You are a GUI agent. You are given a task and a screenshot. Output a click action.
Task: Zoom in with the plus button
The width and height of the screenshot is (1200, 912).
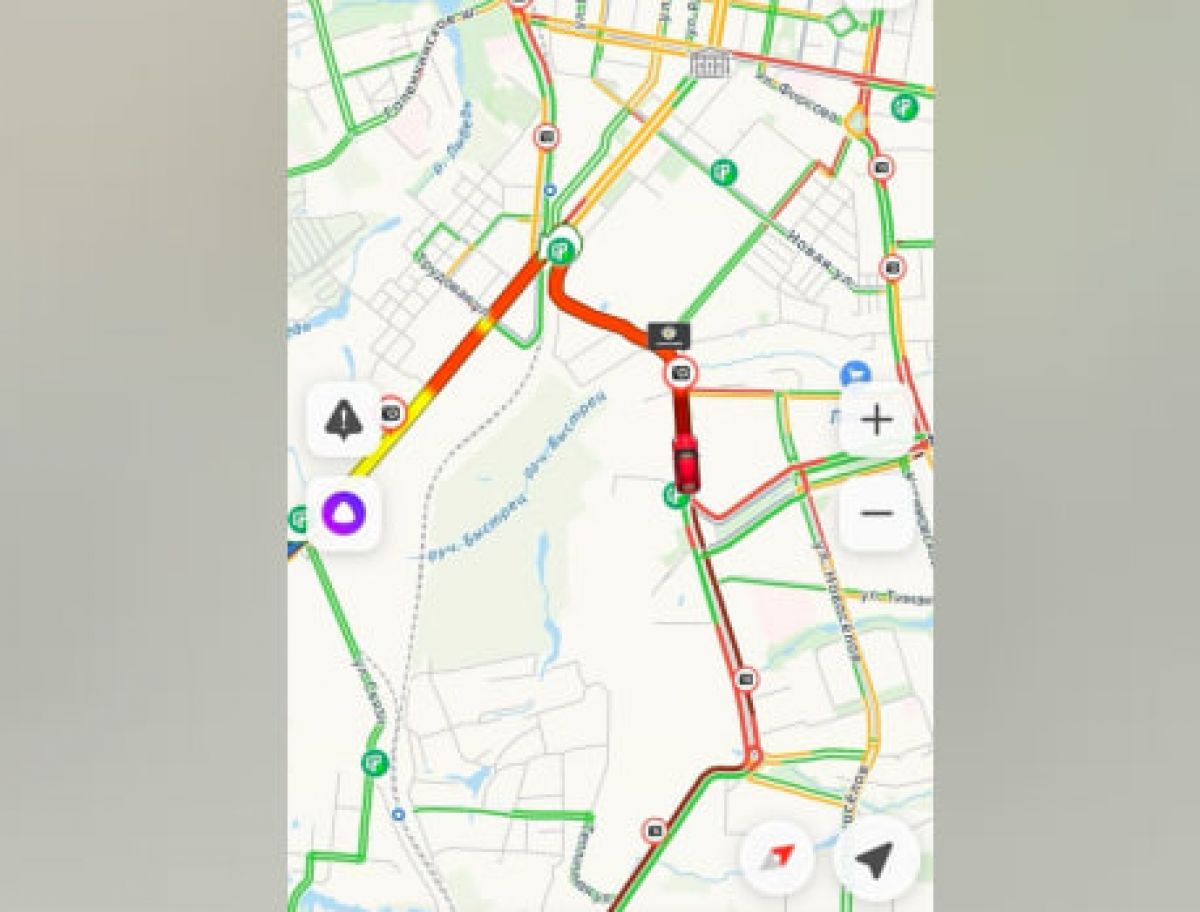[x=876, y=420]
